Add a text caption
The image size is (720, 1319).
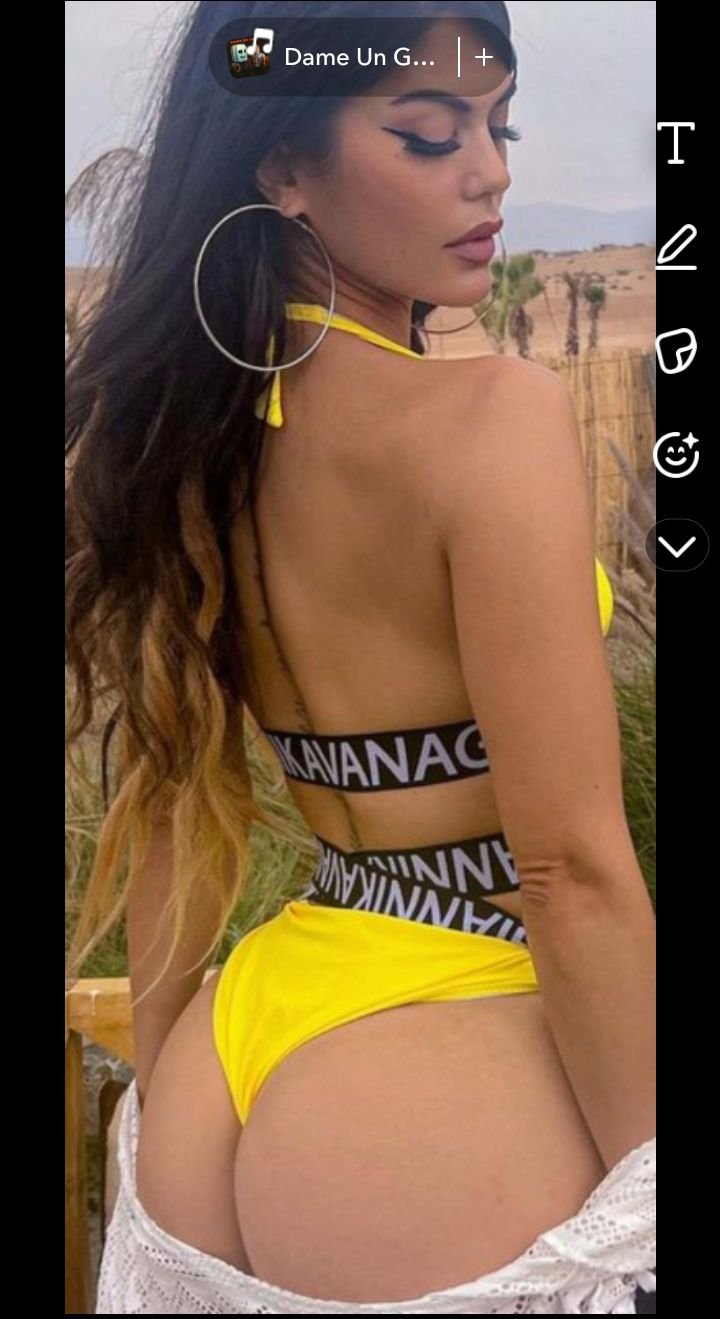point(676,143)
